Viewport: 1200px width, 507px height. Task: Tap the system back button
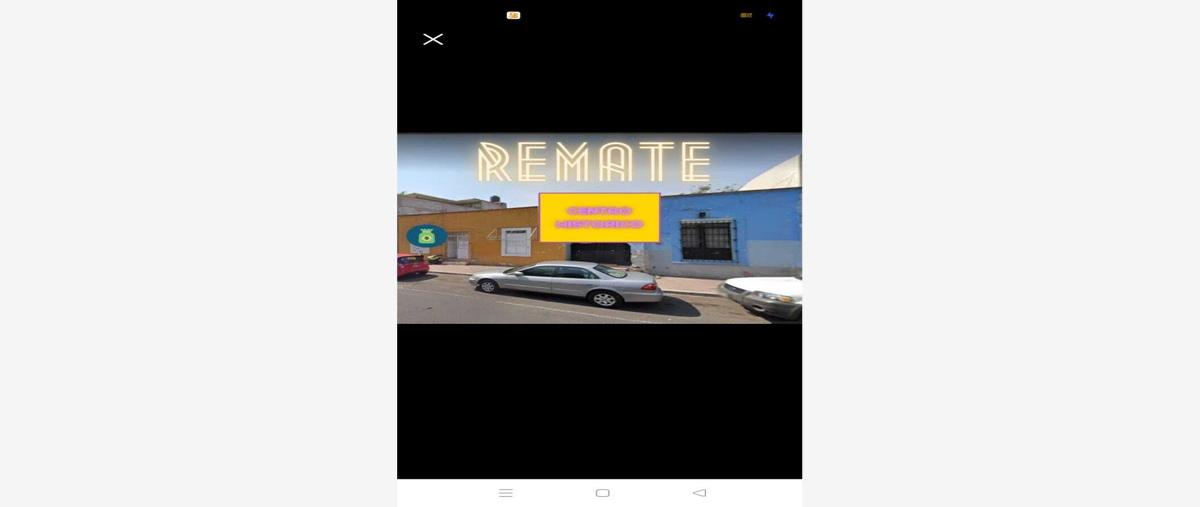pos(699,493)
